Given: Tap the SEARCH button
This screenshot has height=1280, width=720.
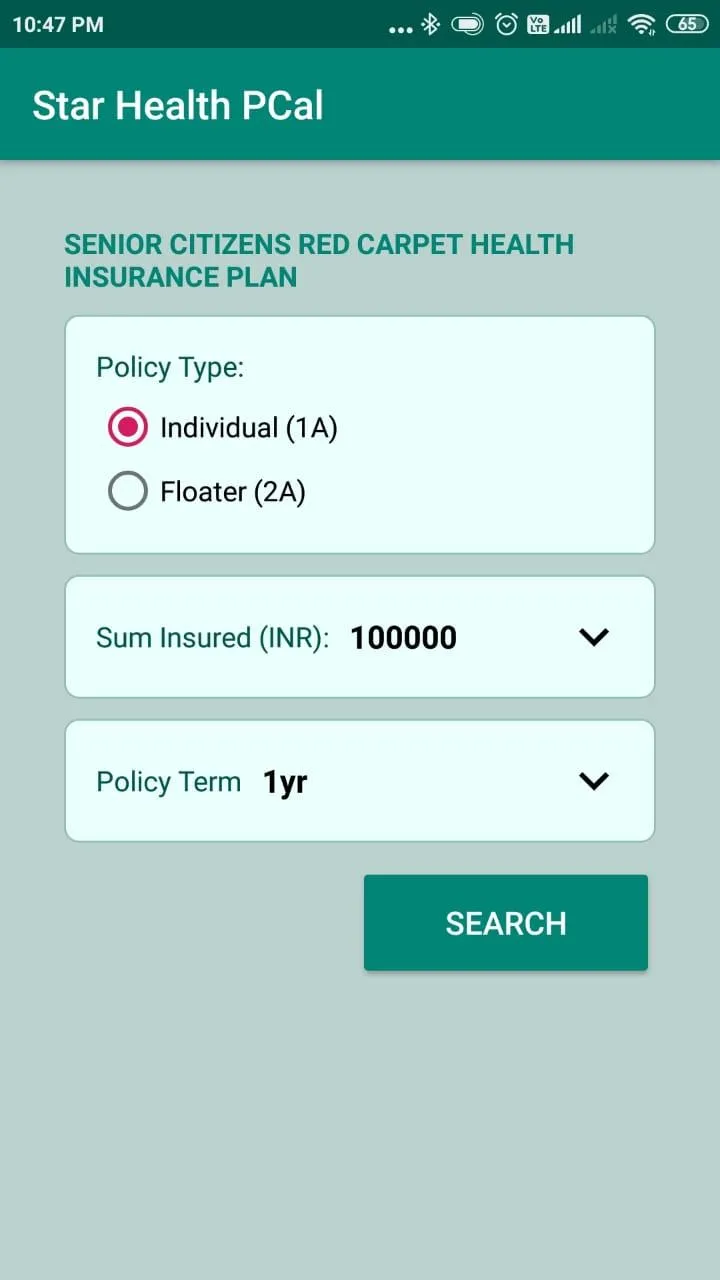Looking at the screenshot, I should pyautogui.click(x=505, y=922).
